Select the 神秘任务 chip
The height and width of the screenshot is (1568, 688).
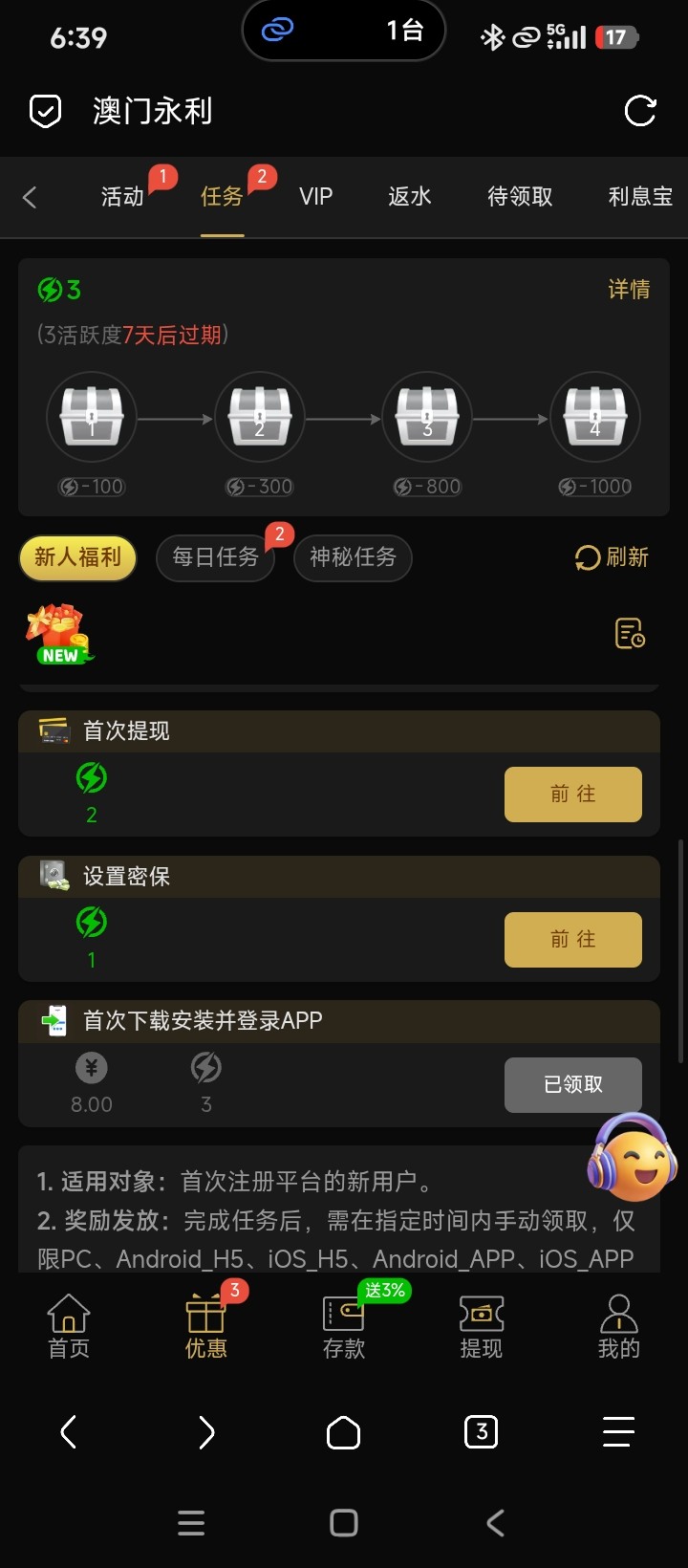click(x=353, y=557)
